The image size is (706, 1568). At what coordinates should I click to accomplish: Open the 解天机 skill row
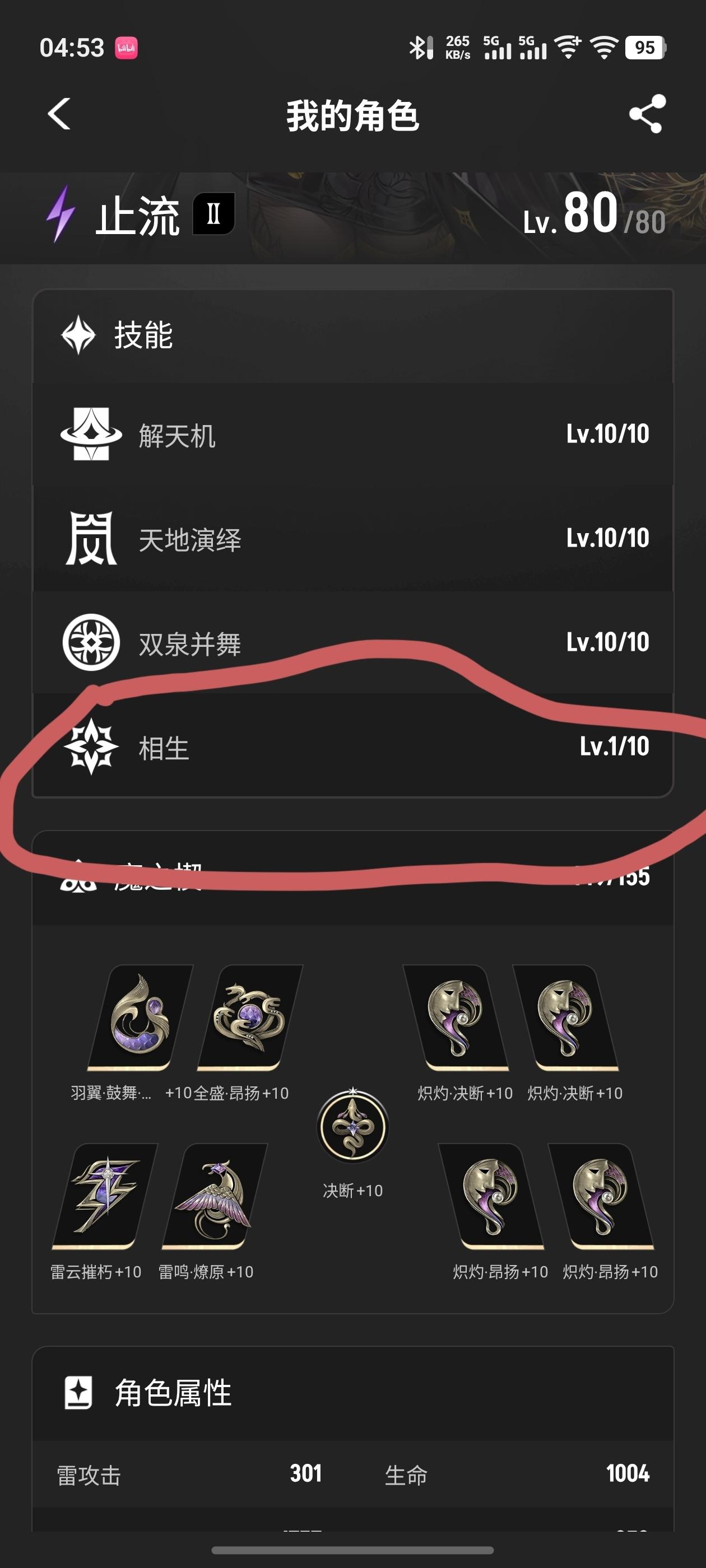coord(352,434)
